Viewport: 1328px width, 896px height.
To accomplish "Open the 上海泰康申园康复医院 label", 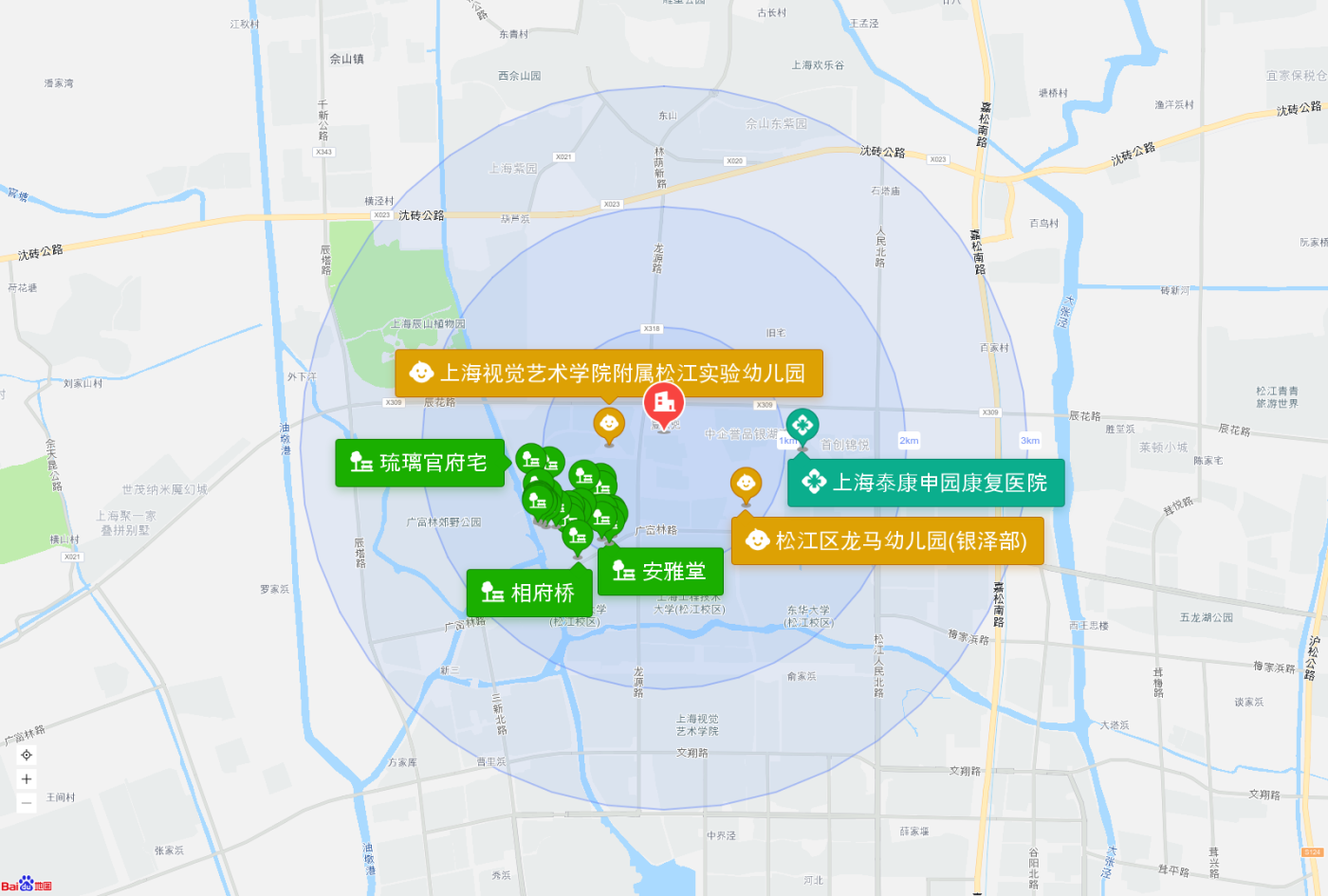I will pyautogui.click(x=926, y=483).
